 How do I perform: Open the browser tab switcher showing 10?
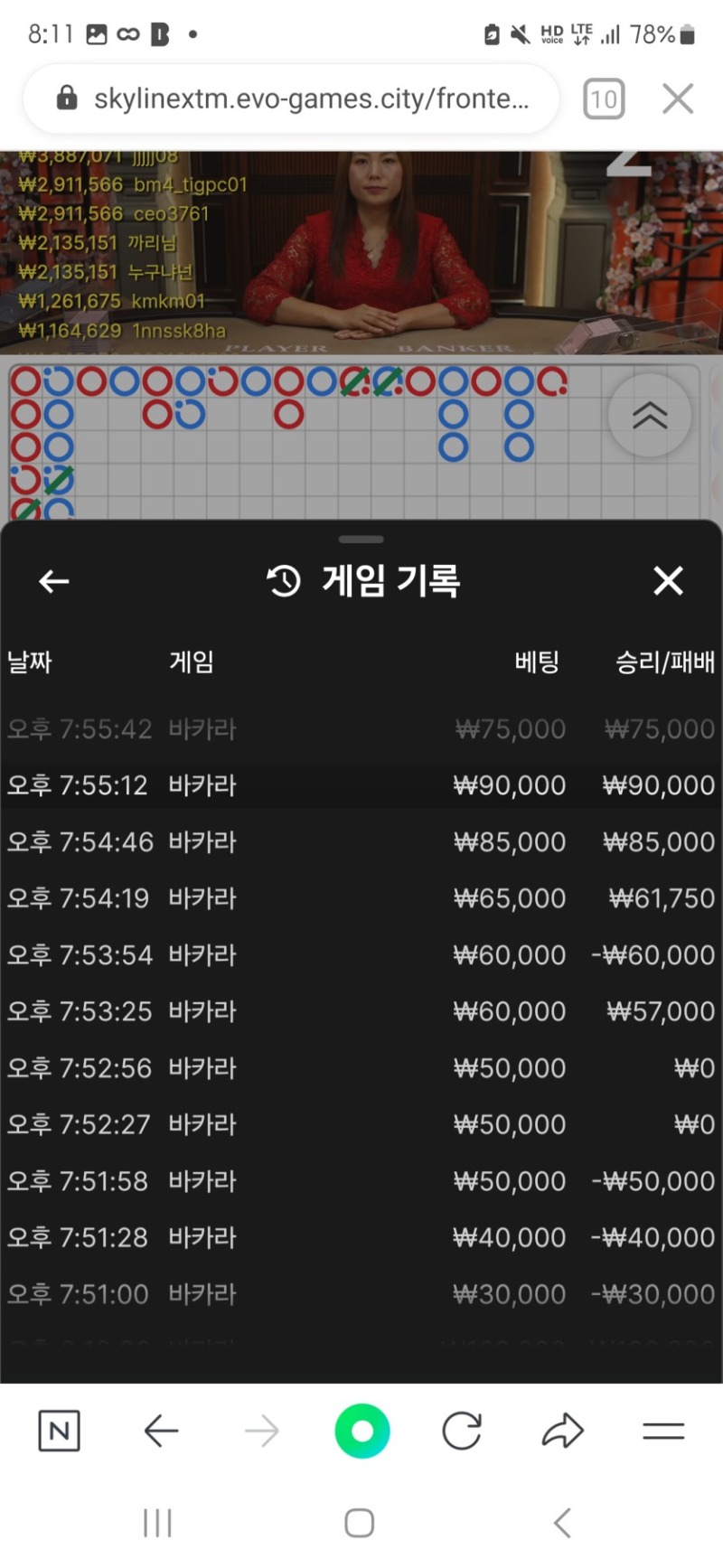(x=604, y=99)
